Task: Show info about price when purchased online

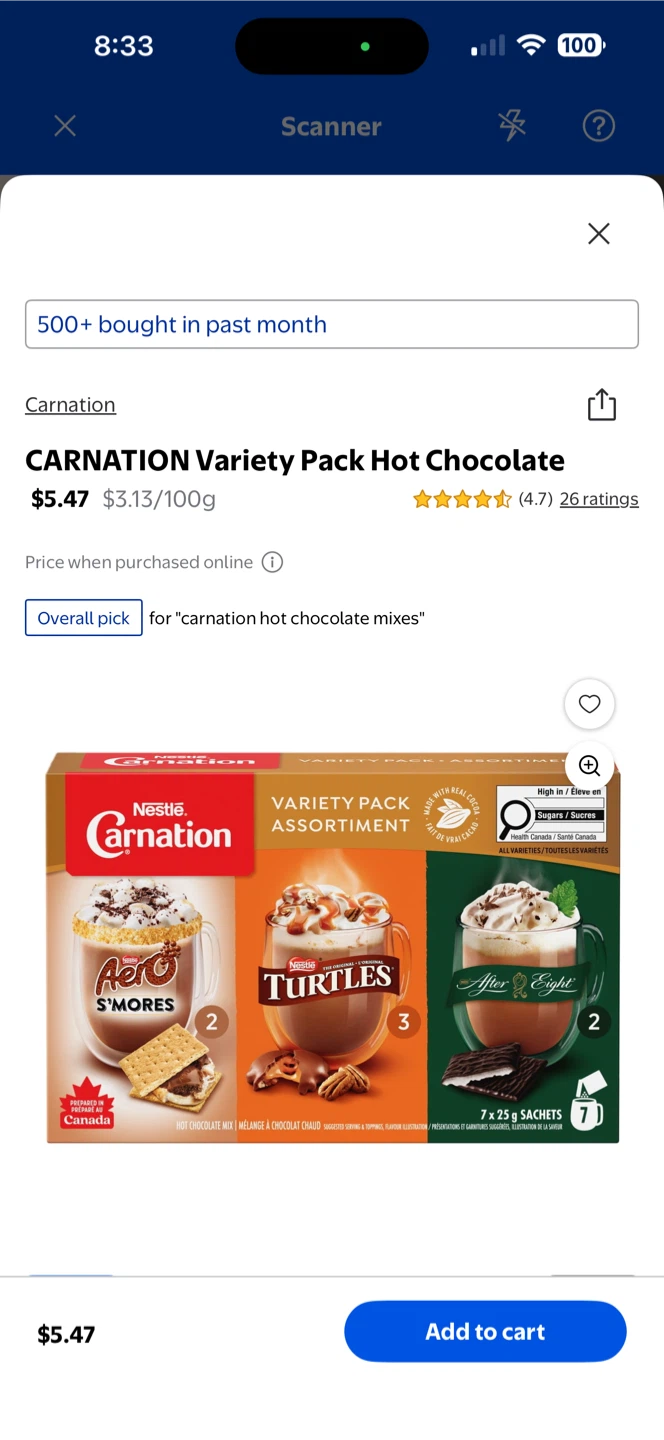Action: coord(272,562)
